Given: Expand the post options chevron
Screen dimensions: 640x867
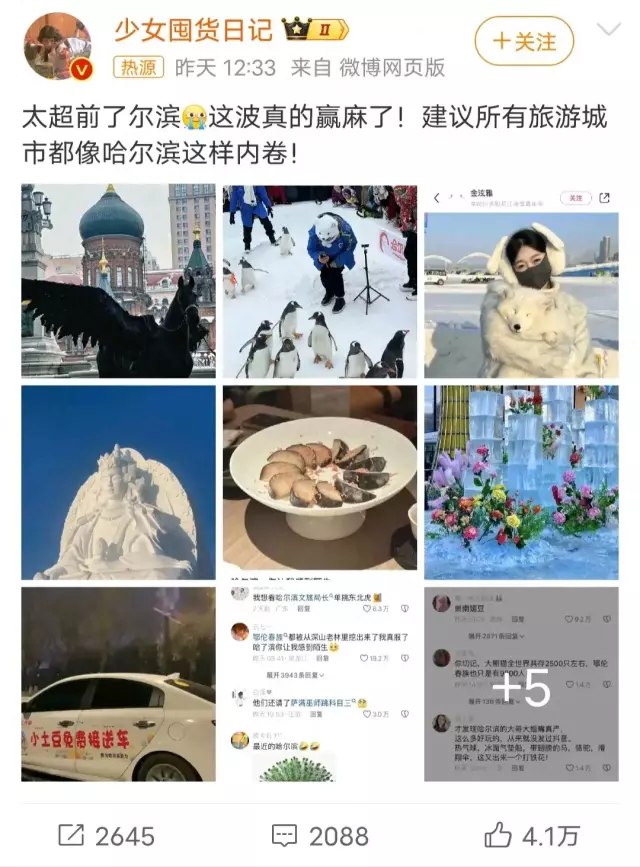Looking at the screenshot, I should (607, 31).
